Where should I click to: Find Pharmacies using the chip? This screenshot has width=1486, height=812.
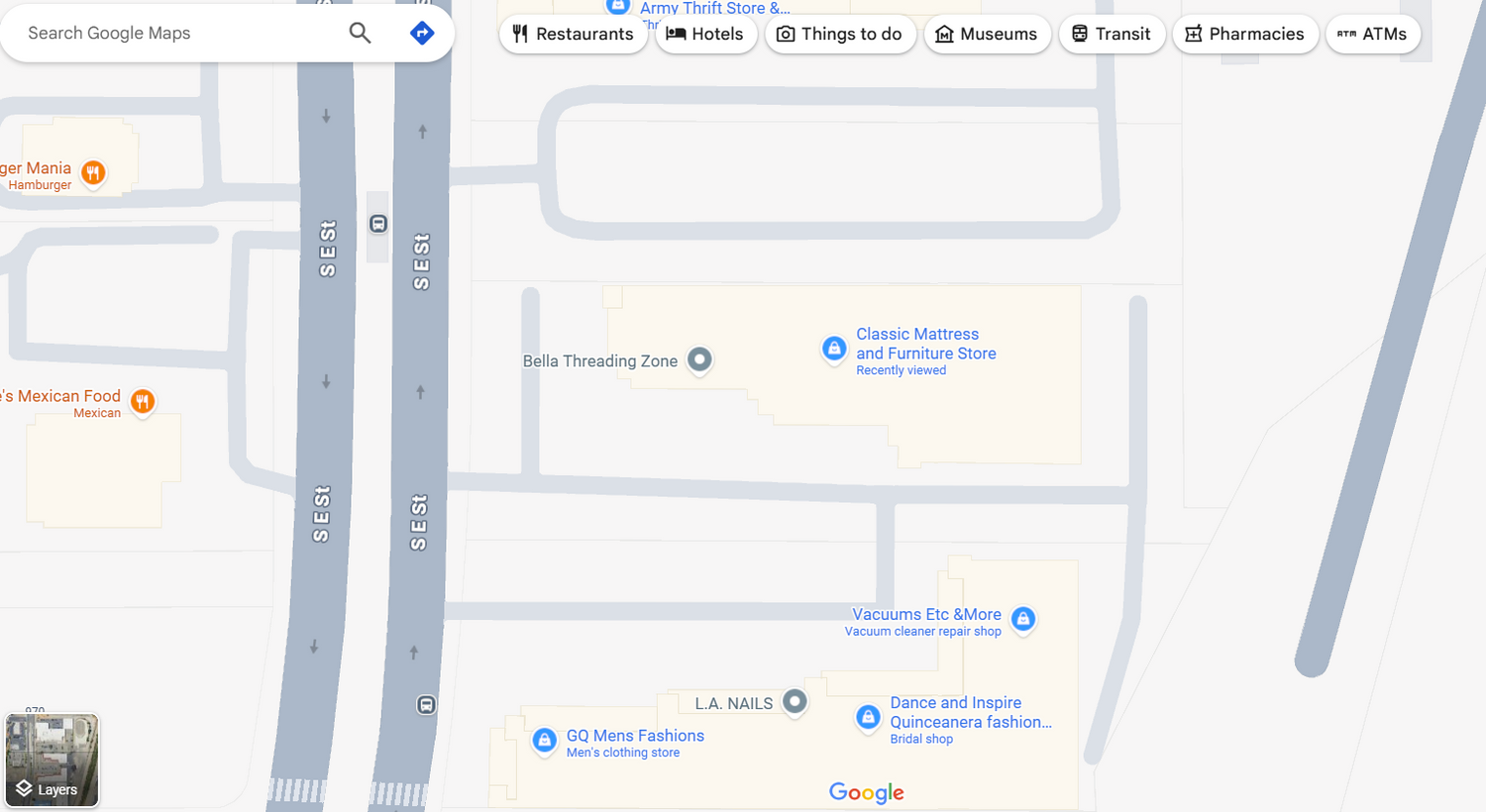pyautogui.click(x=1244, y=34)
